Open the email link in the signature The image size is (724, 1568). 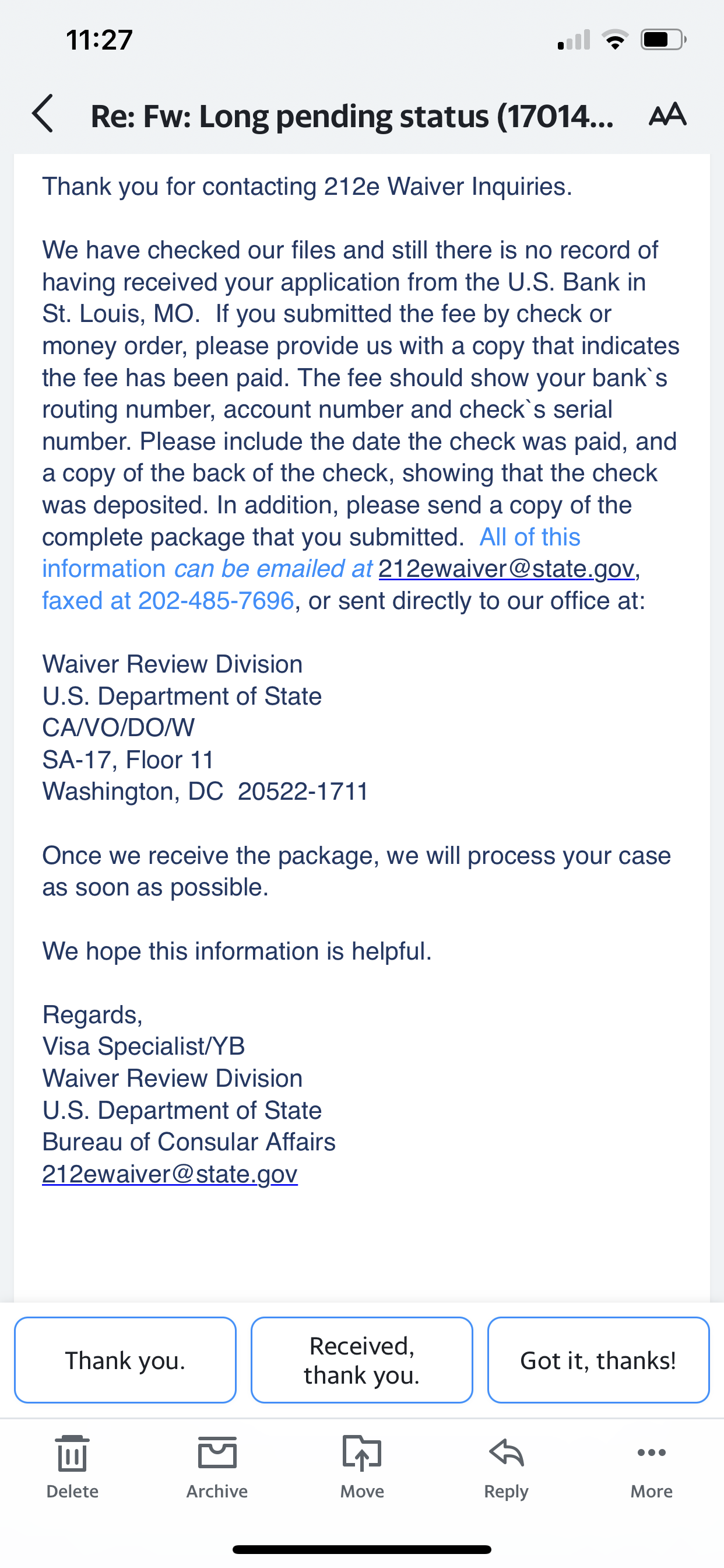pos(170,1174)
